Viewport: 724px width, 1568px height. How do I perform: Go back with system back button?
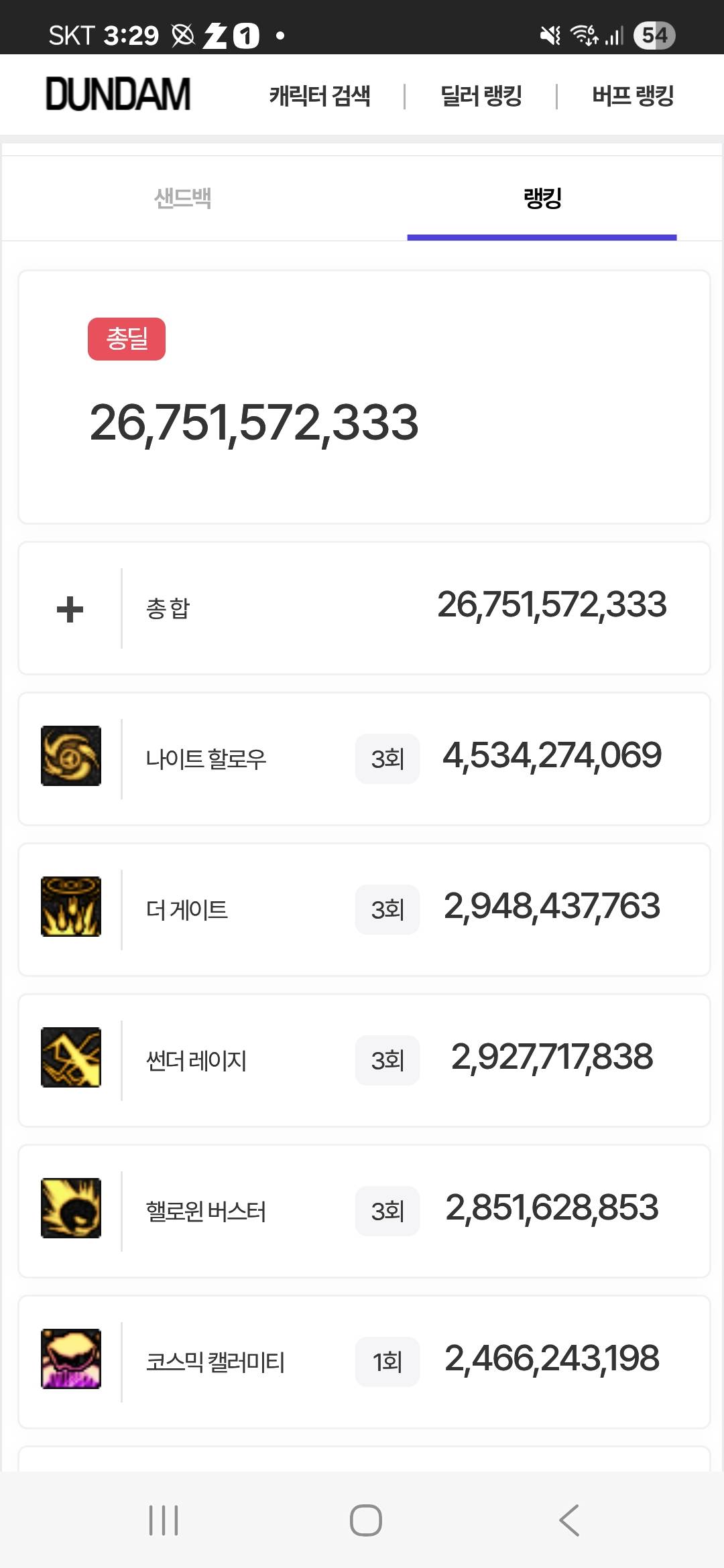568,1520
